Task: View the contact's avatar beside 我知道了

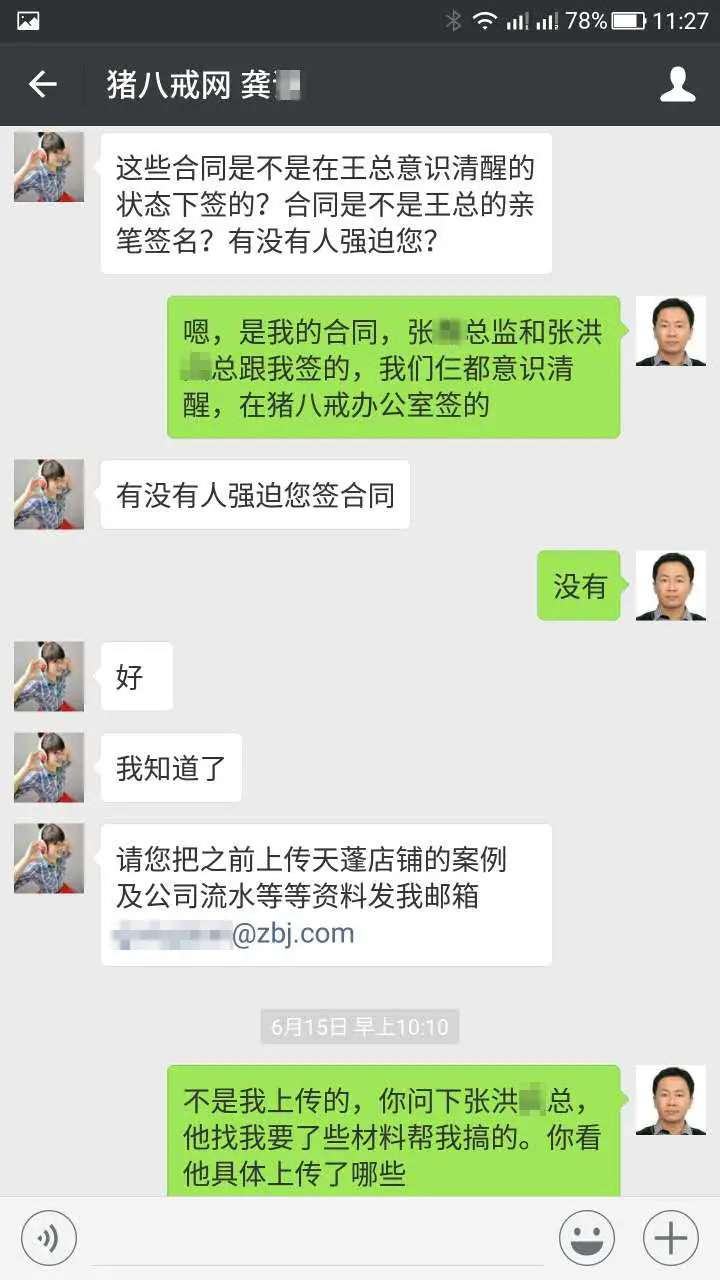Action: coord(49,767)
